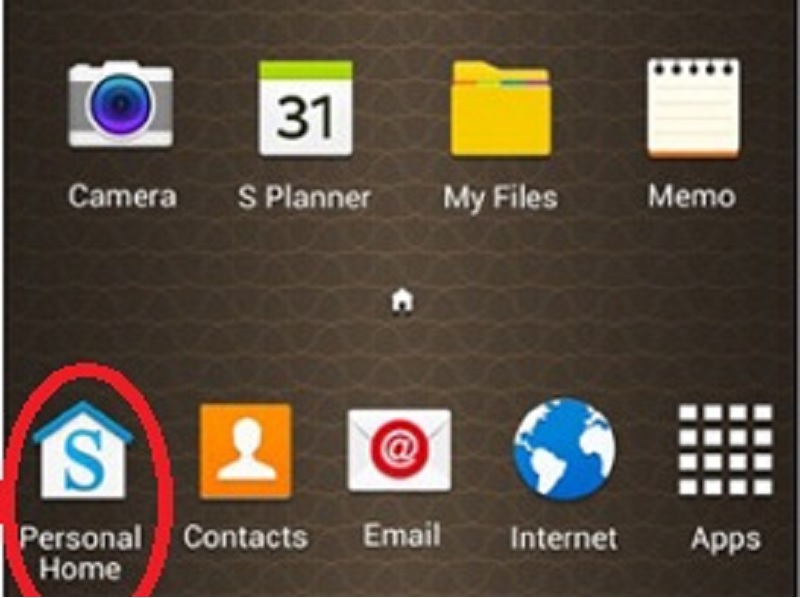The image size is (800, 598).
Task: Tap the home page indicator
Action: (x=402, y=298)
